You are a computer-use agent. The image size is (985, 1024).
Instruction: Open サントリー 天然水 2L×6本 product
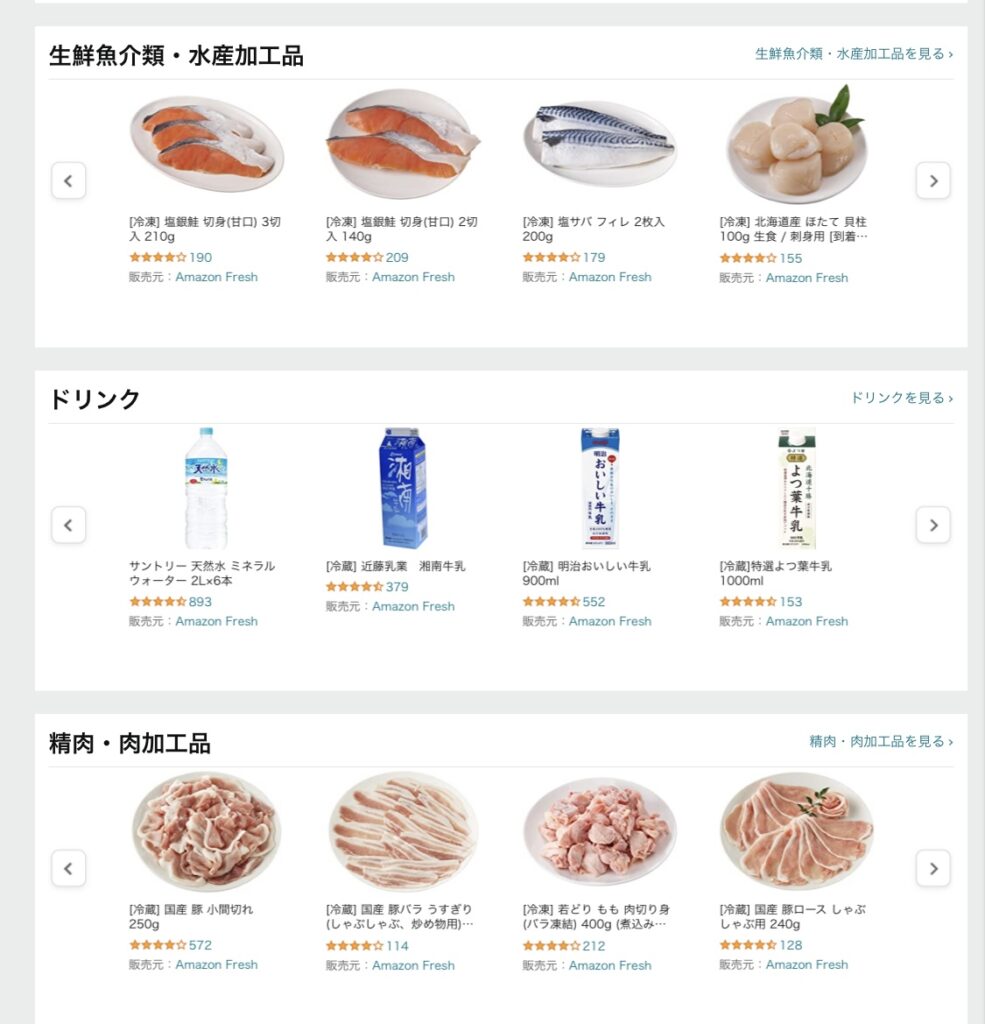202,573
